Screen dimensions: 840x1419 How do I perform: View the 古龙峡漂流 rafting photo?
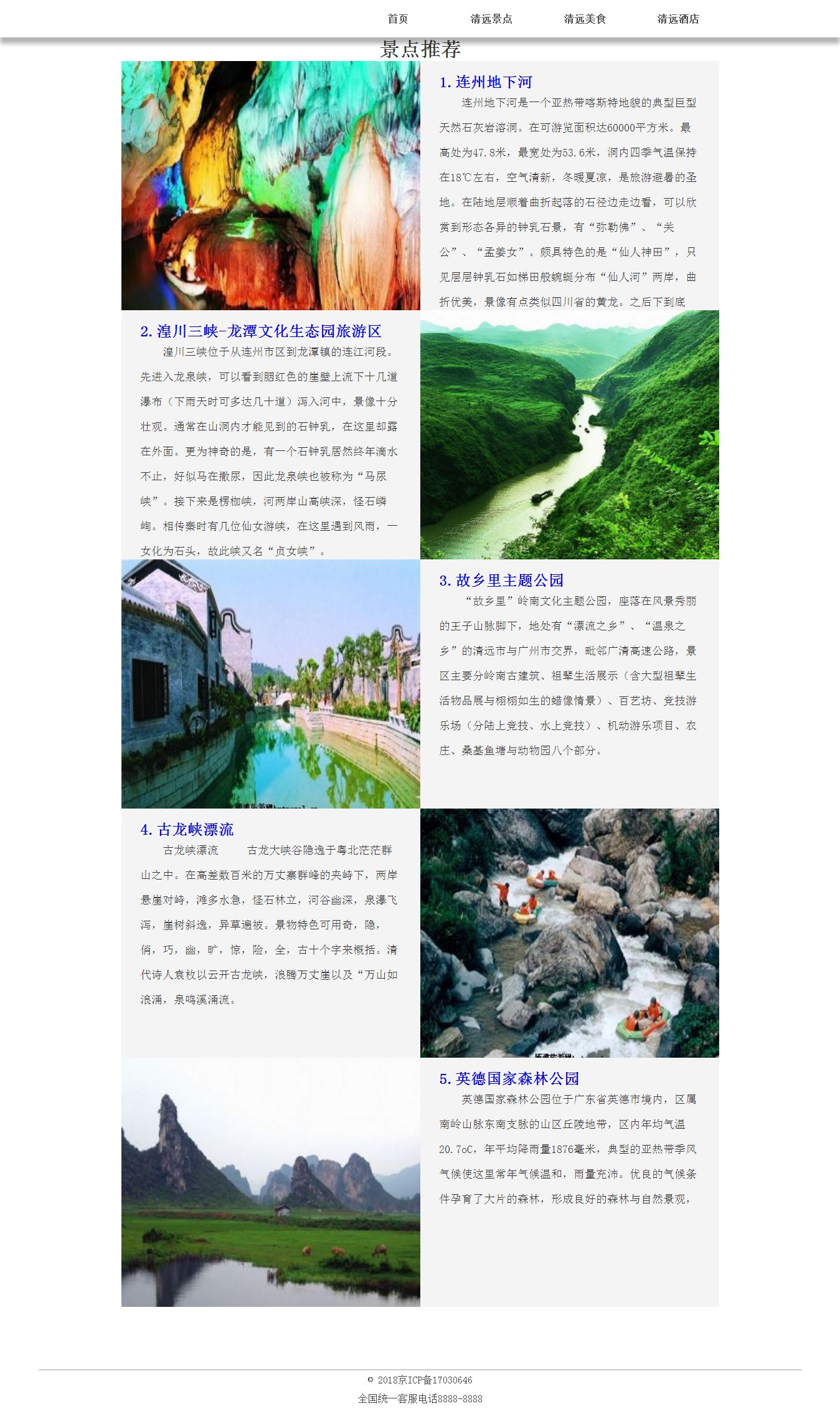pos(570,933)
